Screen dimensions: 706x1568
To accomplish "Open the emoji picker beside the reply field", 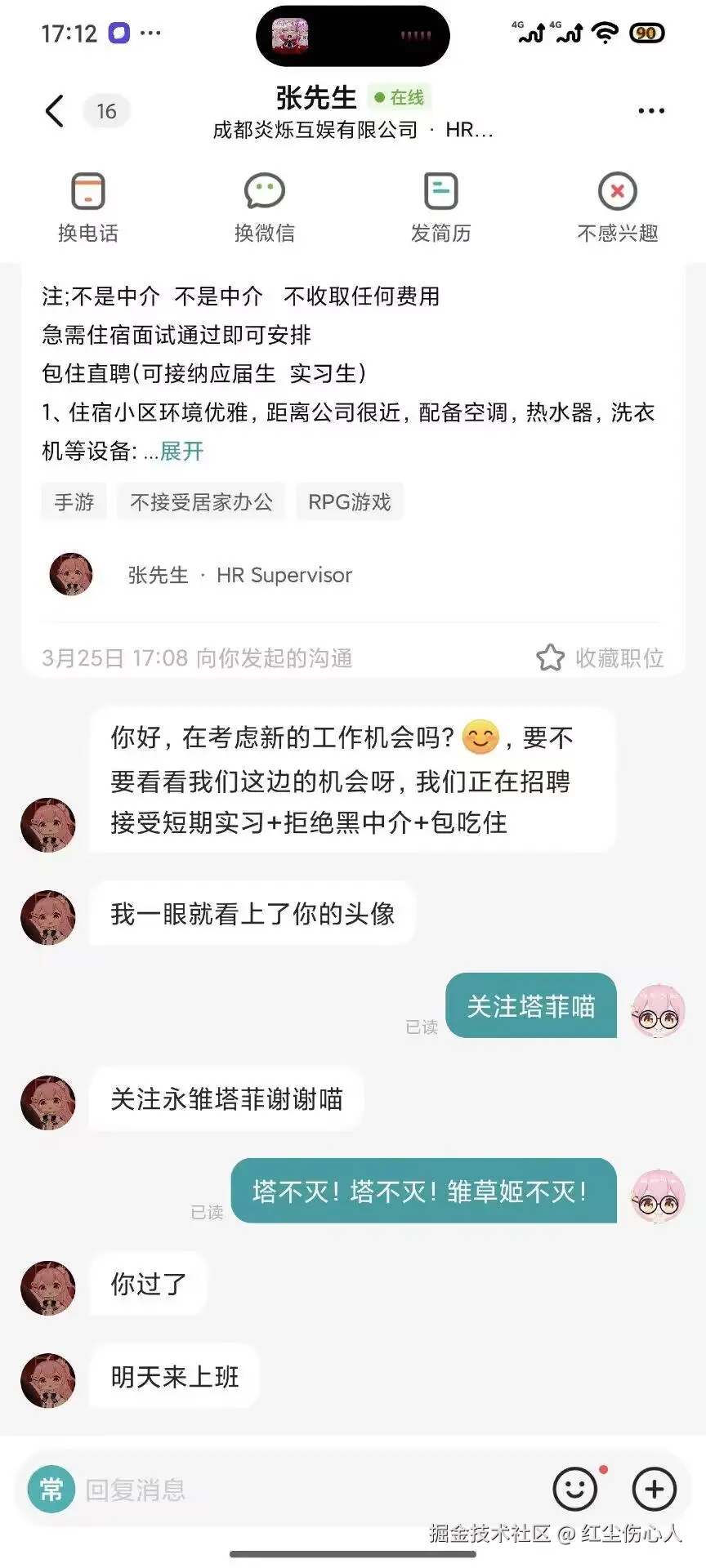I will pos(574,1489).
